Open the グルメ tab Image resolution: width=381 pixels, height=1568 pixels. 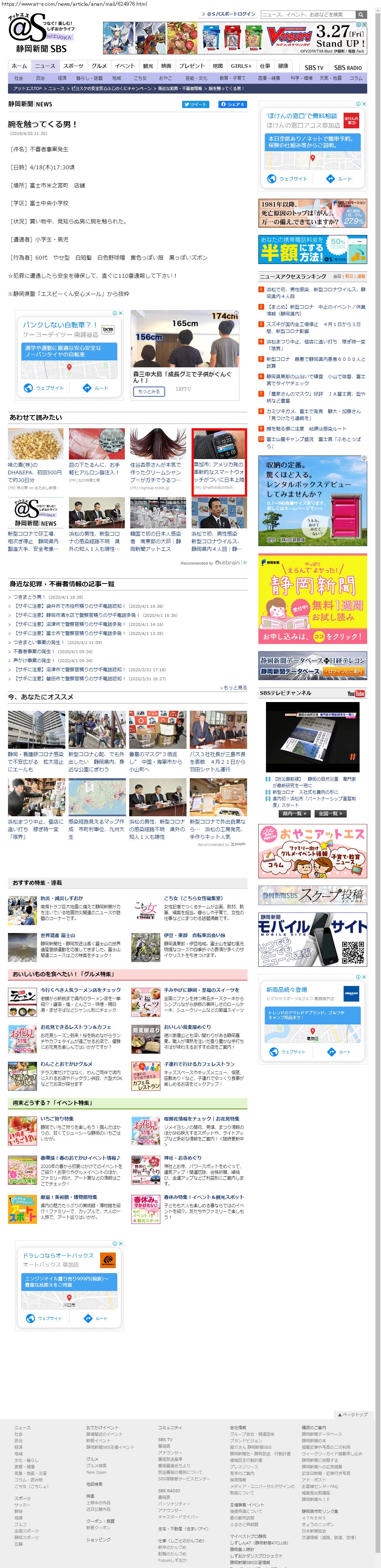[x=99, y=66]
